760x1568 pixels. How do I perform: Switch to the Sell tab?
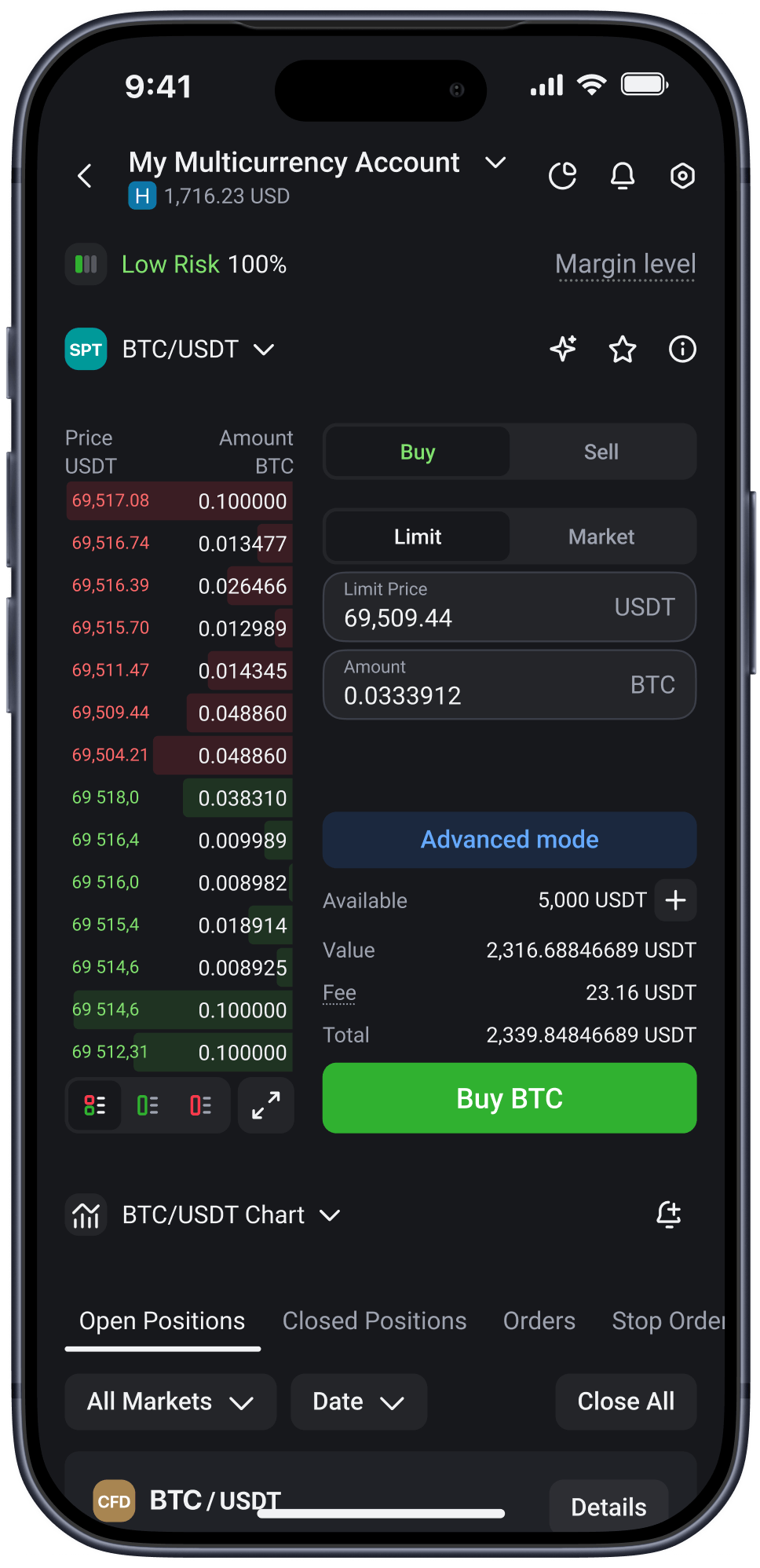(x=601, y=452)
